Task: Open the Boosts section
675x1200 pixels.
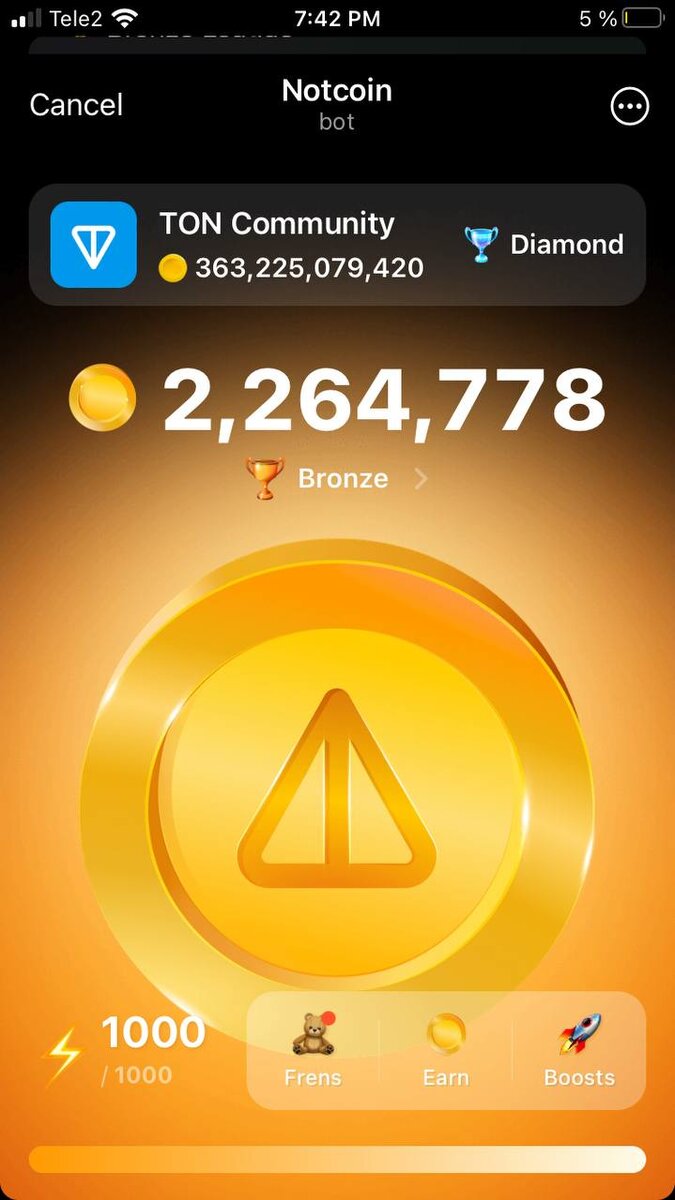Action: [579, 1050]
